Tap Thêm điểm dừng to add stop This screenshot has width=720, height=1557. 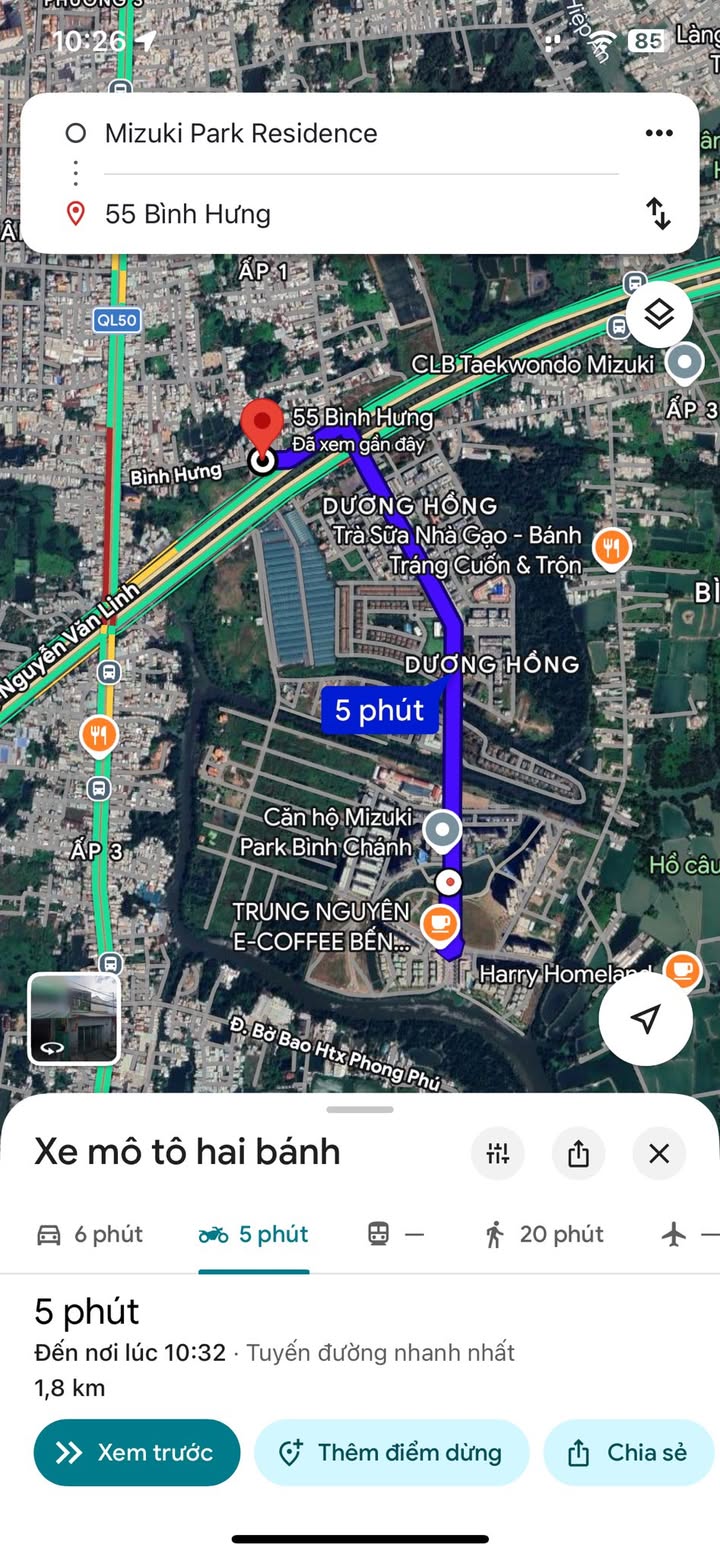coord(391,1452)
